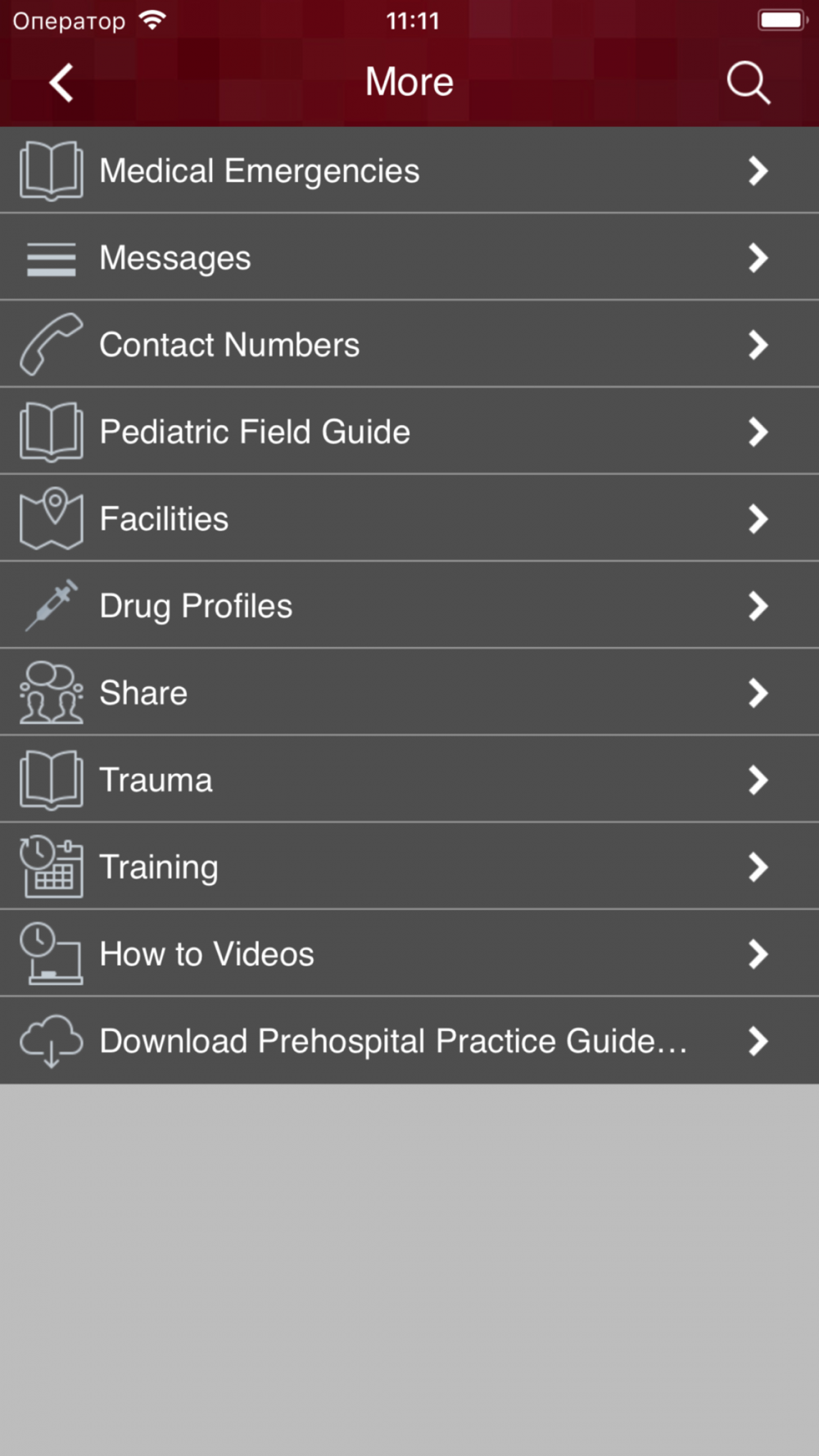This screenshot has width=819, height=1456.
Task: Open the Trauma section
Action: click(x=409, y=780)
